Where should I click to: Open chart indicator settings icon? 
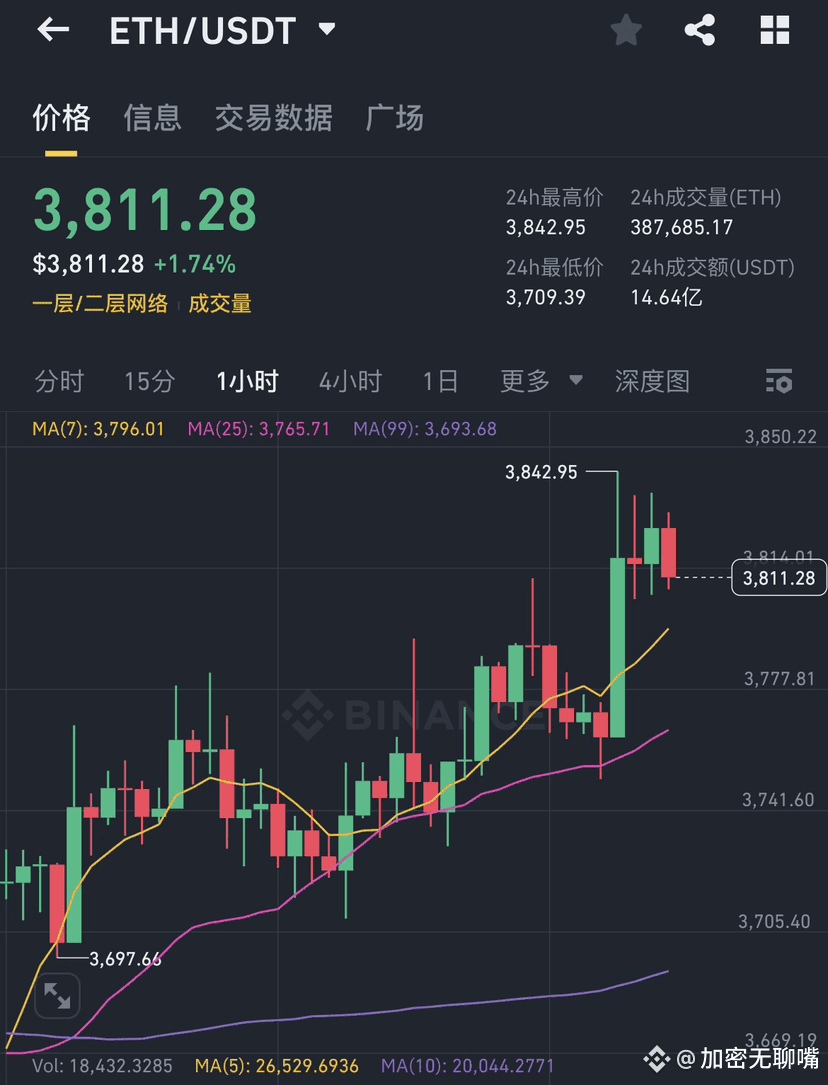click(x=778, y=381)
